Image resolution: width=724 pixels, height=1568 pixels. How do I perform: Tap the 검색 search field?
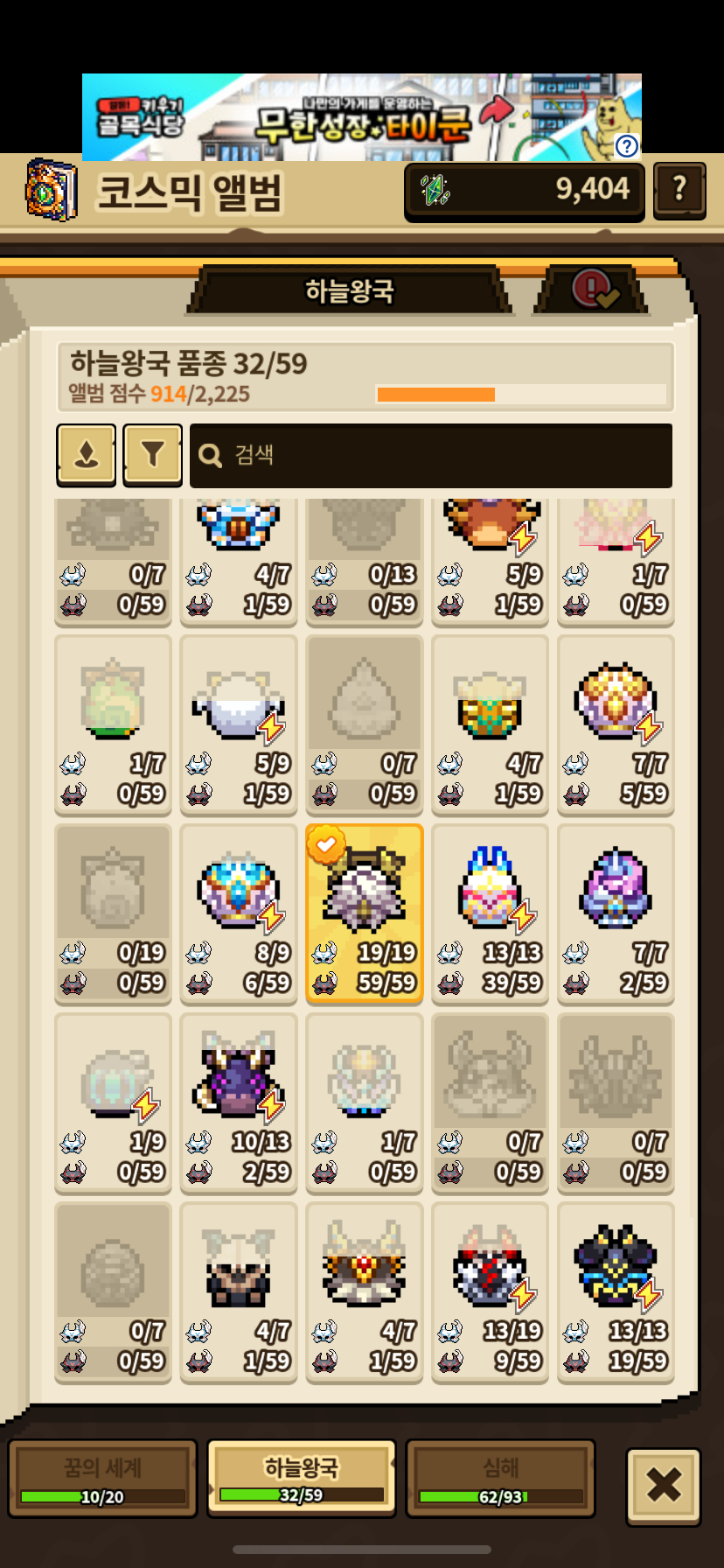(x=431, y=455)
